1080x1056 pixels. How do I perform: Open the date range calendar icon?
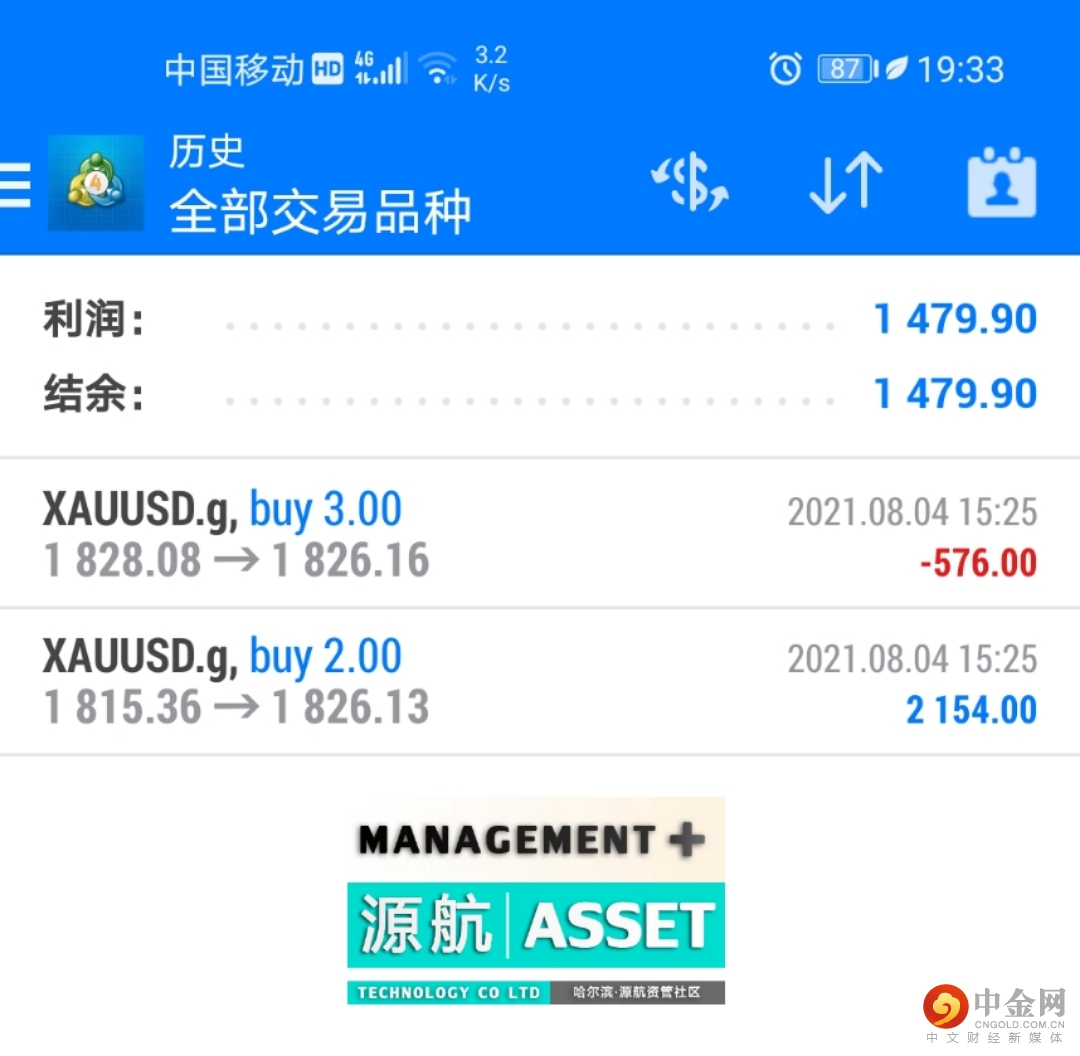coord(1001,184)
